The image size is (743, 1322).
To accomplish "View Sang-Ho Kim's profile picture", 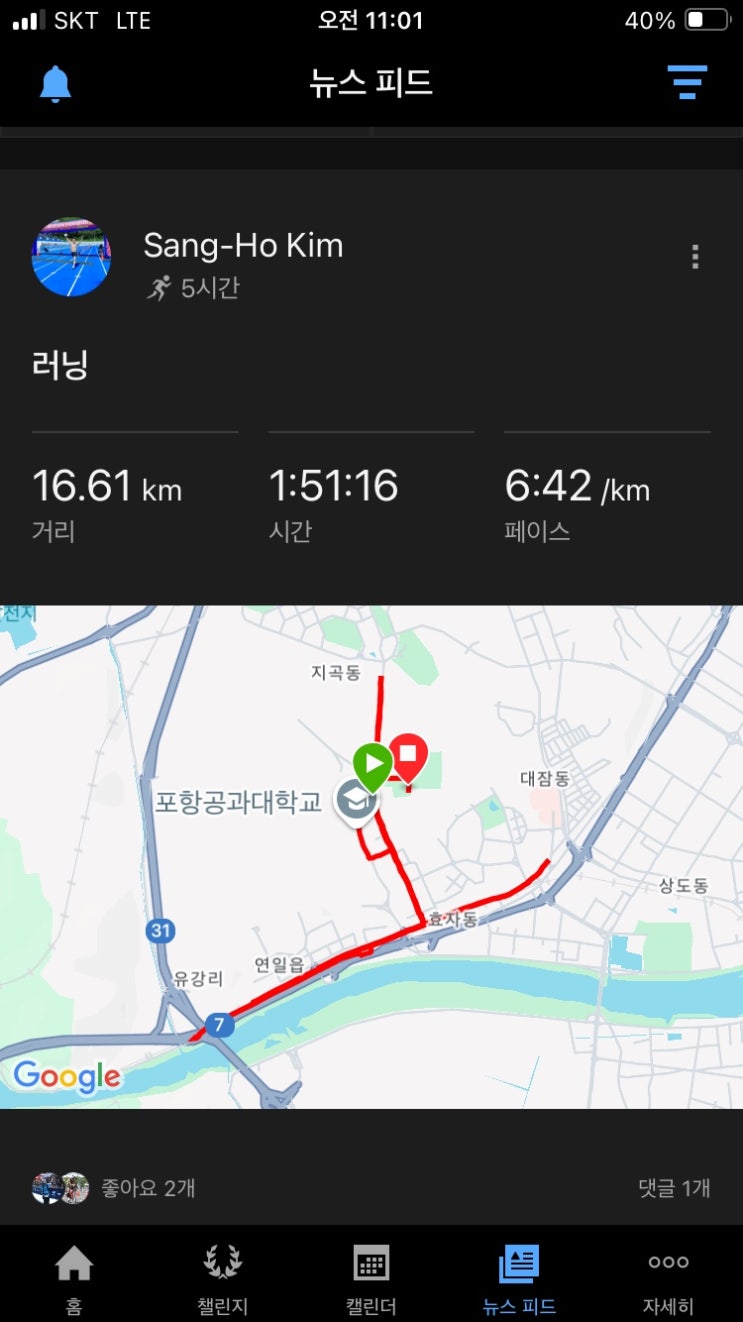I will click(71, 257).
